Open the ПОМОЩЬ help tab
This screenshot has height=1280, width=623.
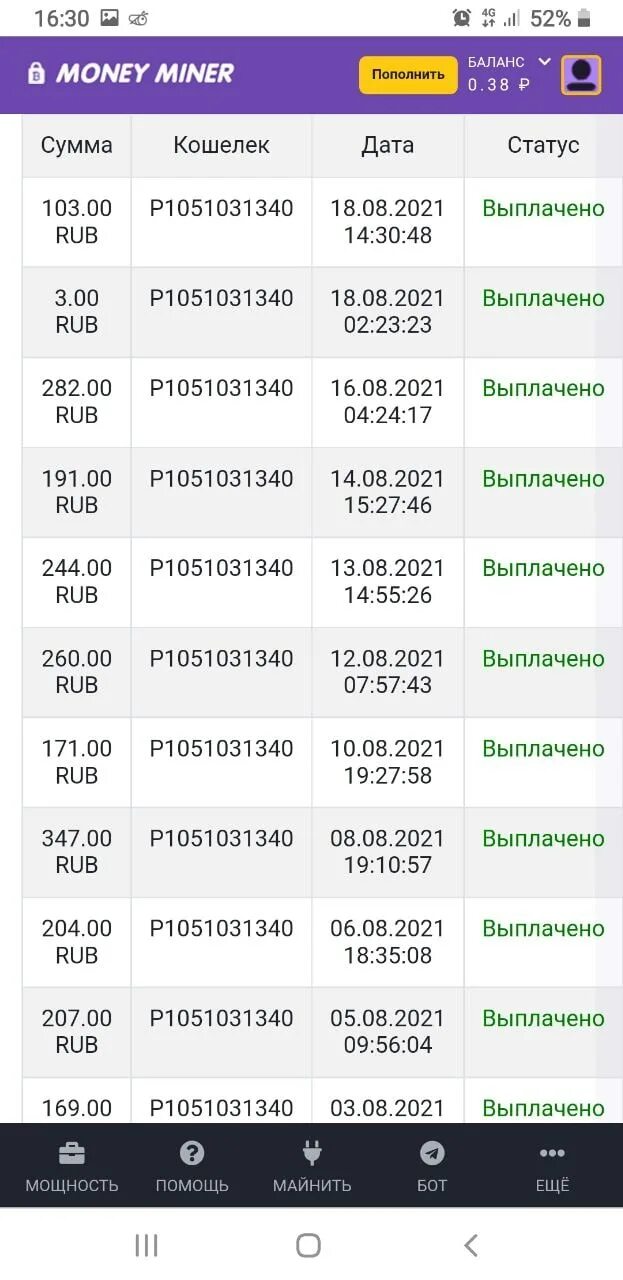coord(192,1167)
